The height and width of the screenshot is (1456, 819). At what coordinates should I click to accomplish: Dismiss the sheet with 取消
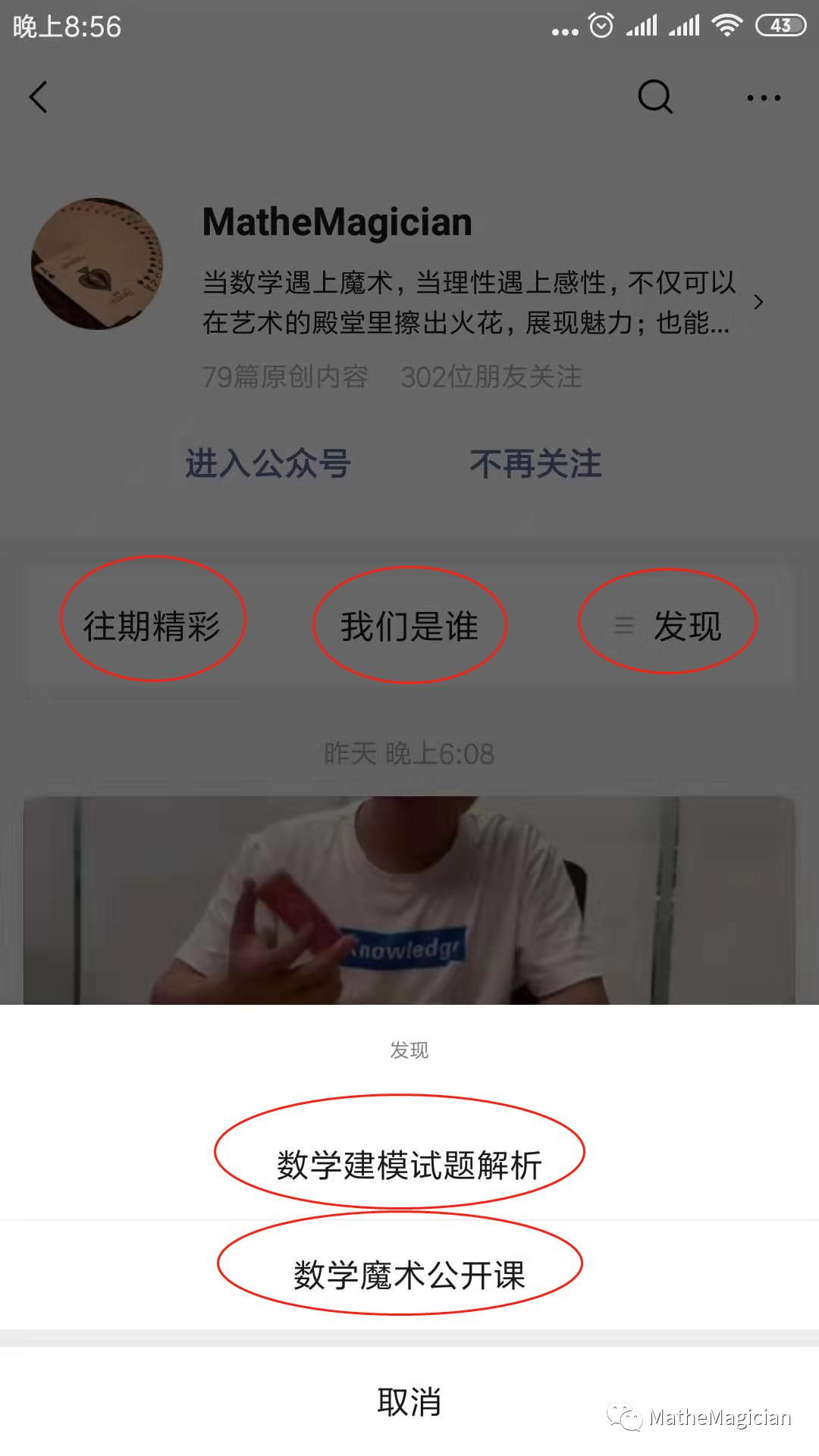[409, 1401]
